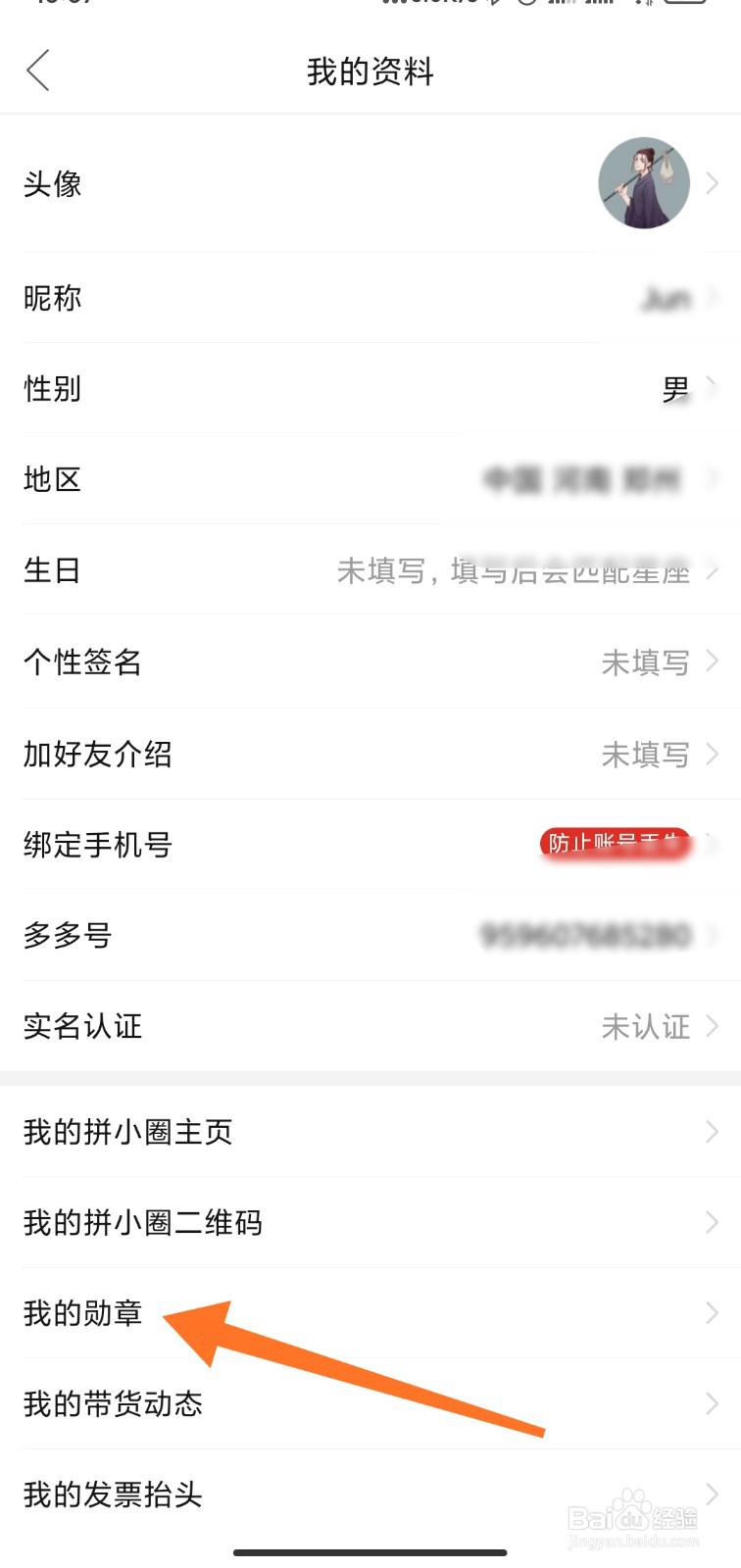
Task: Tap the back arrow icon
Action: 37,71
